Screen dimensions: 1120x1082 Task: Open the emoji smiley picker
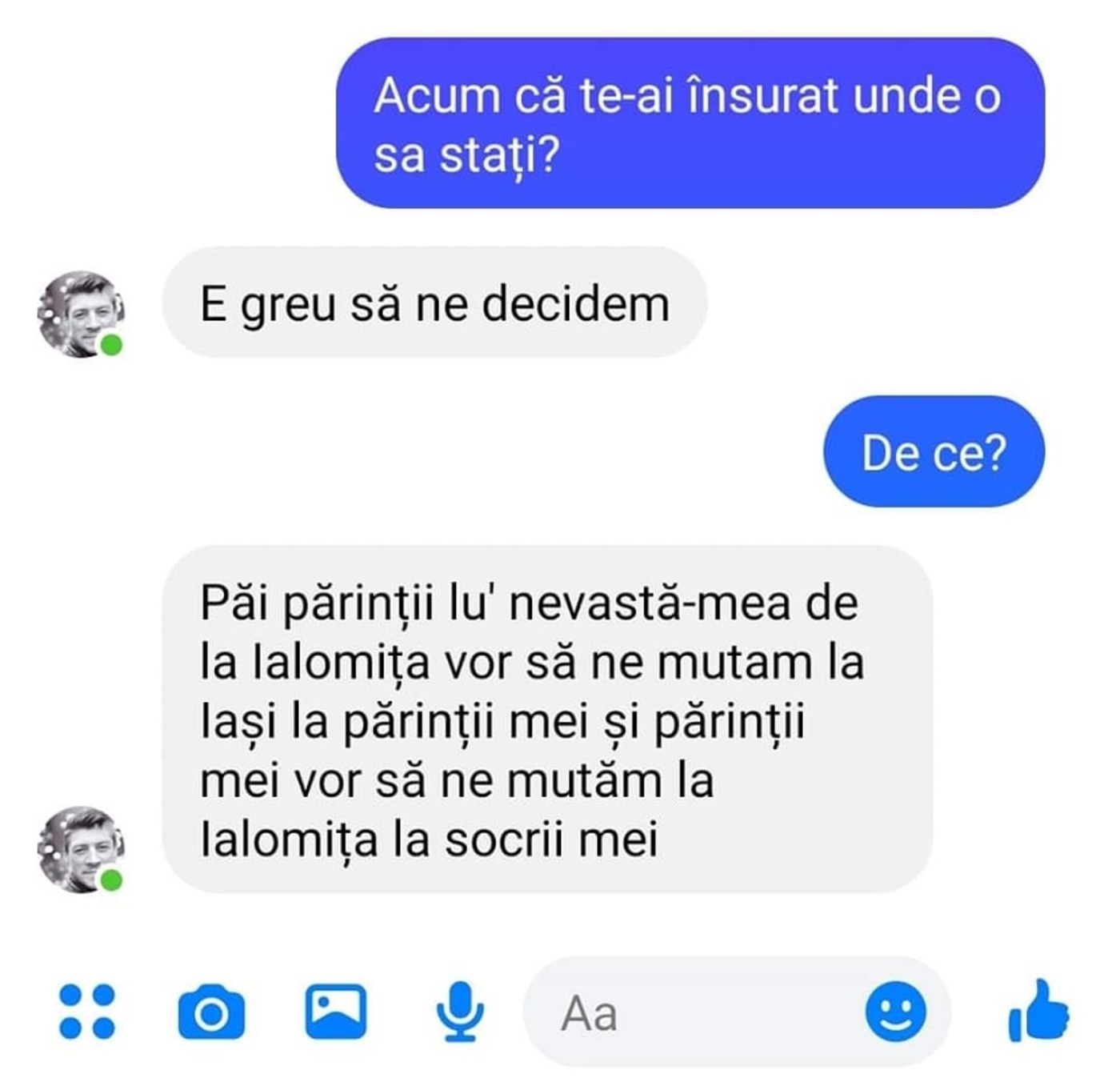895,1012
